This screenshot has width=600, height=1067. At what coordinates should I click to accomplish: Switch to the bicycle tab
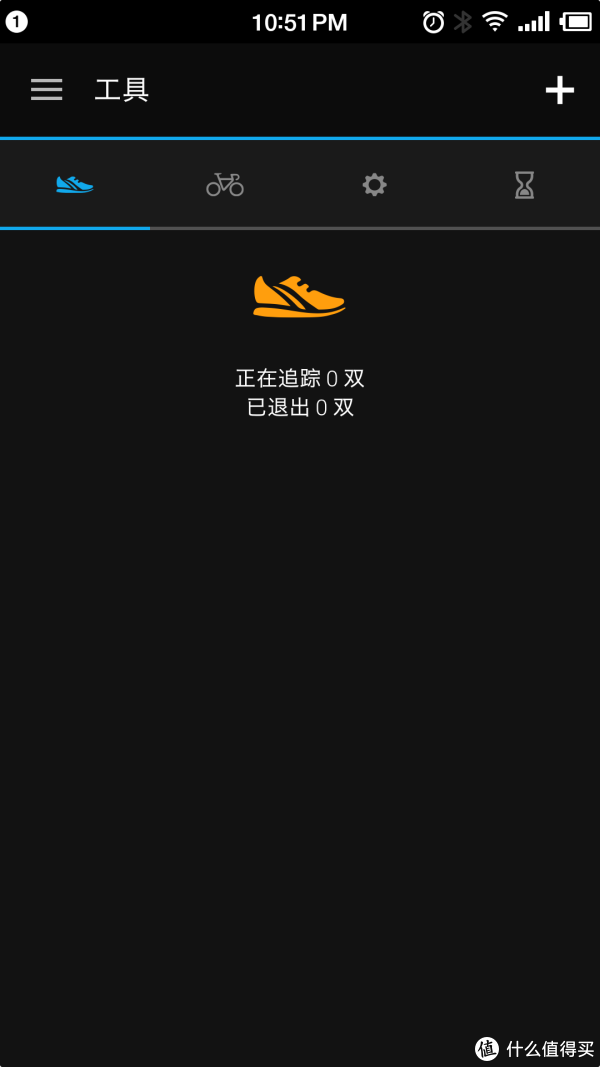[x=225, y=184]
